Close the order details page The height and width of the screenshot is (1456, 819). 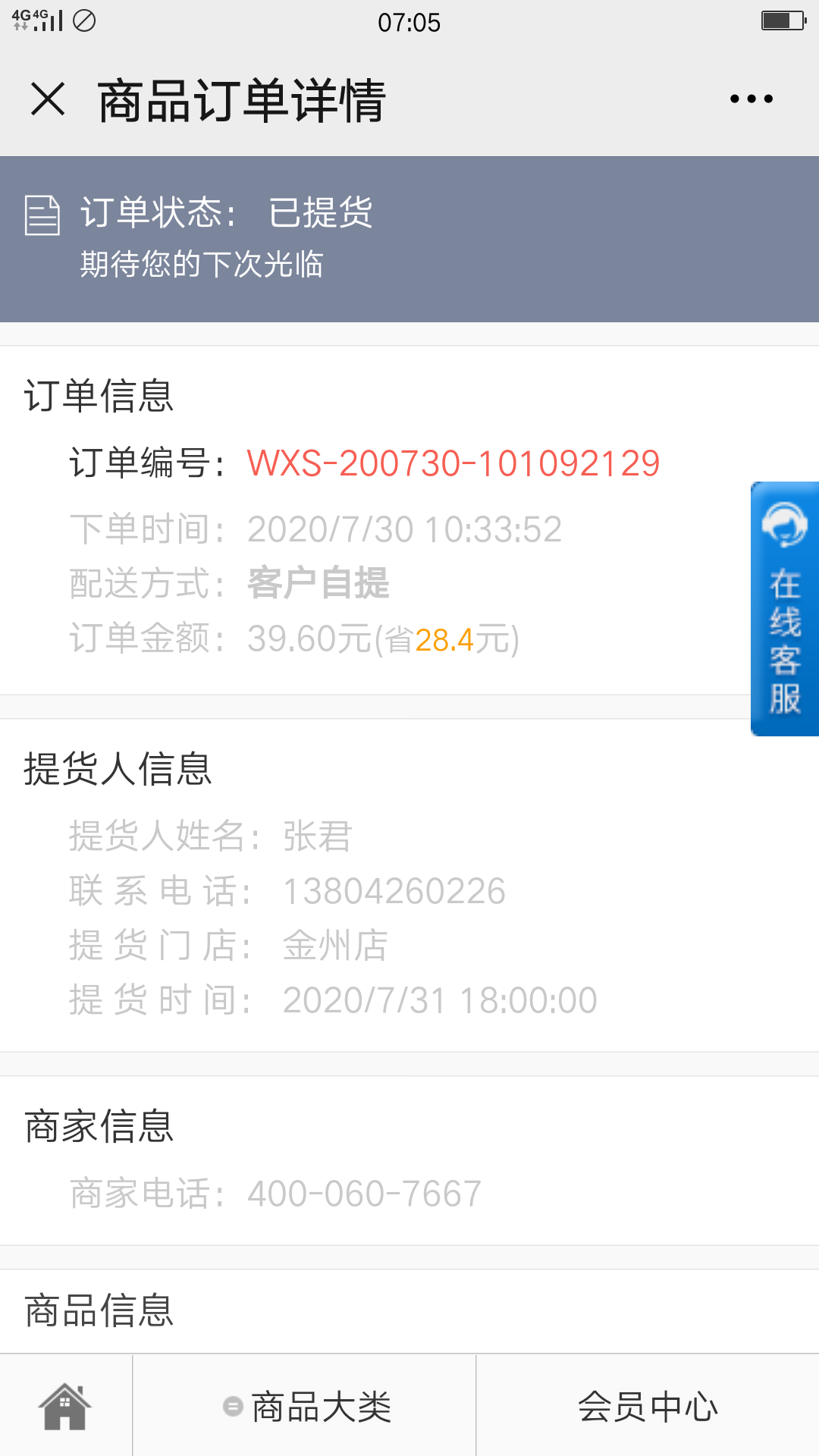pos(48,99)
